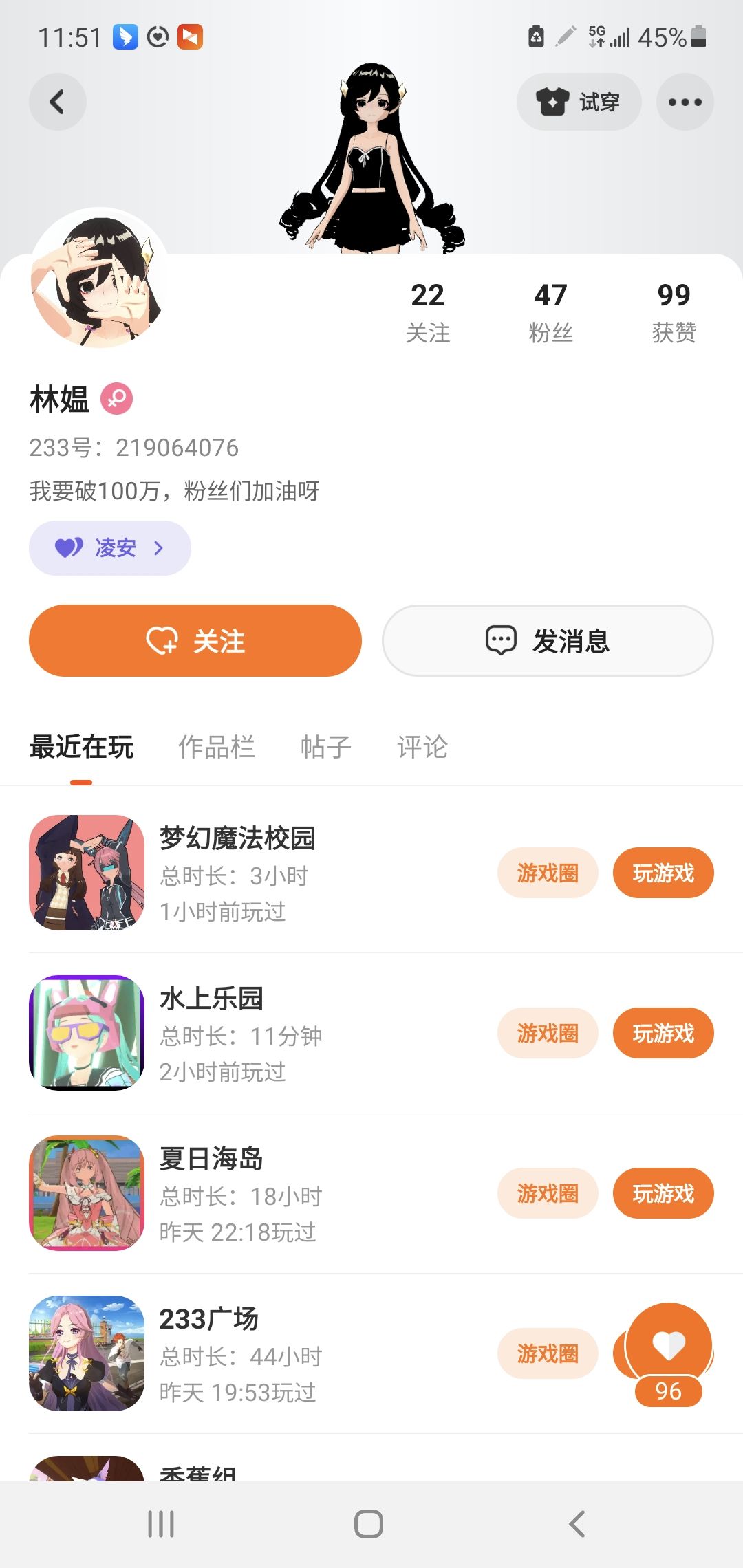Screen dimensions: 743x1568
Task: Open 游戏圈 for 梦幻魔法校园
Action: pos(548,873)
